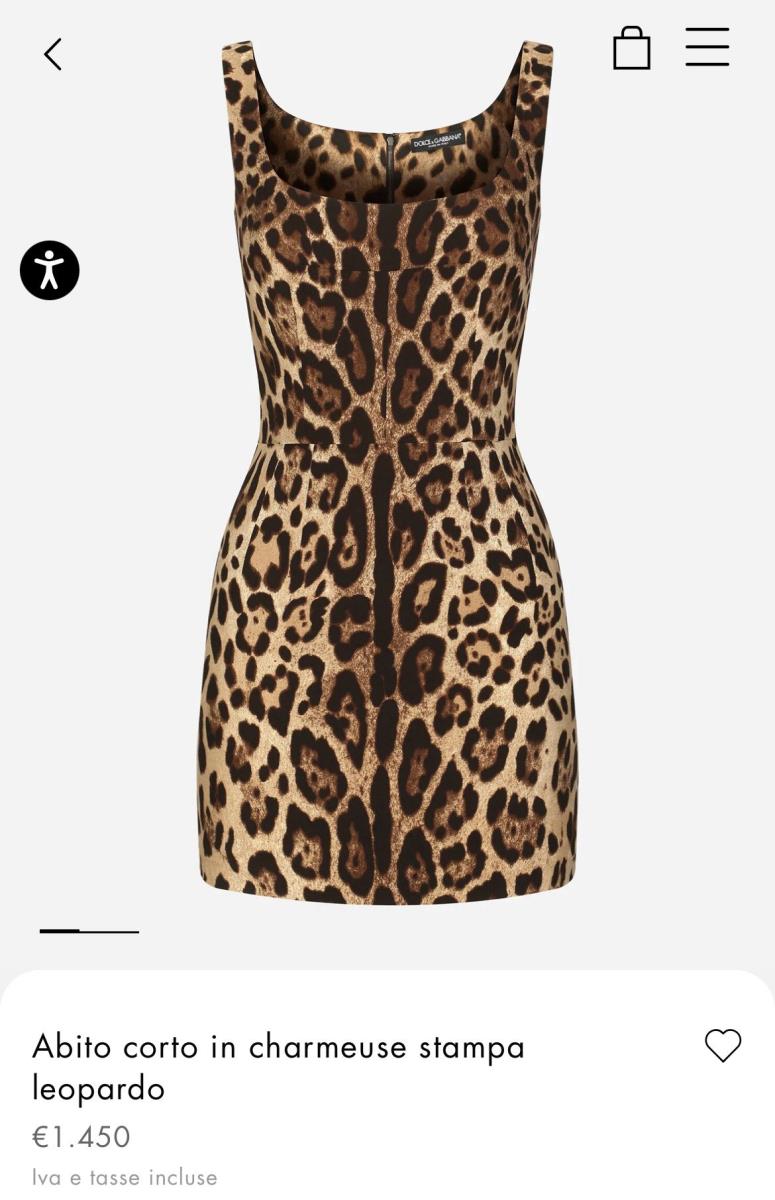Open the accessibility options
This screenshot has height=1200, width=775.
[x=50, y=270]
